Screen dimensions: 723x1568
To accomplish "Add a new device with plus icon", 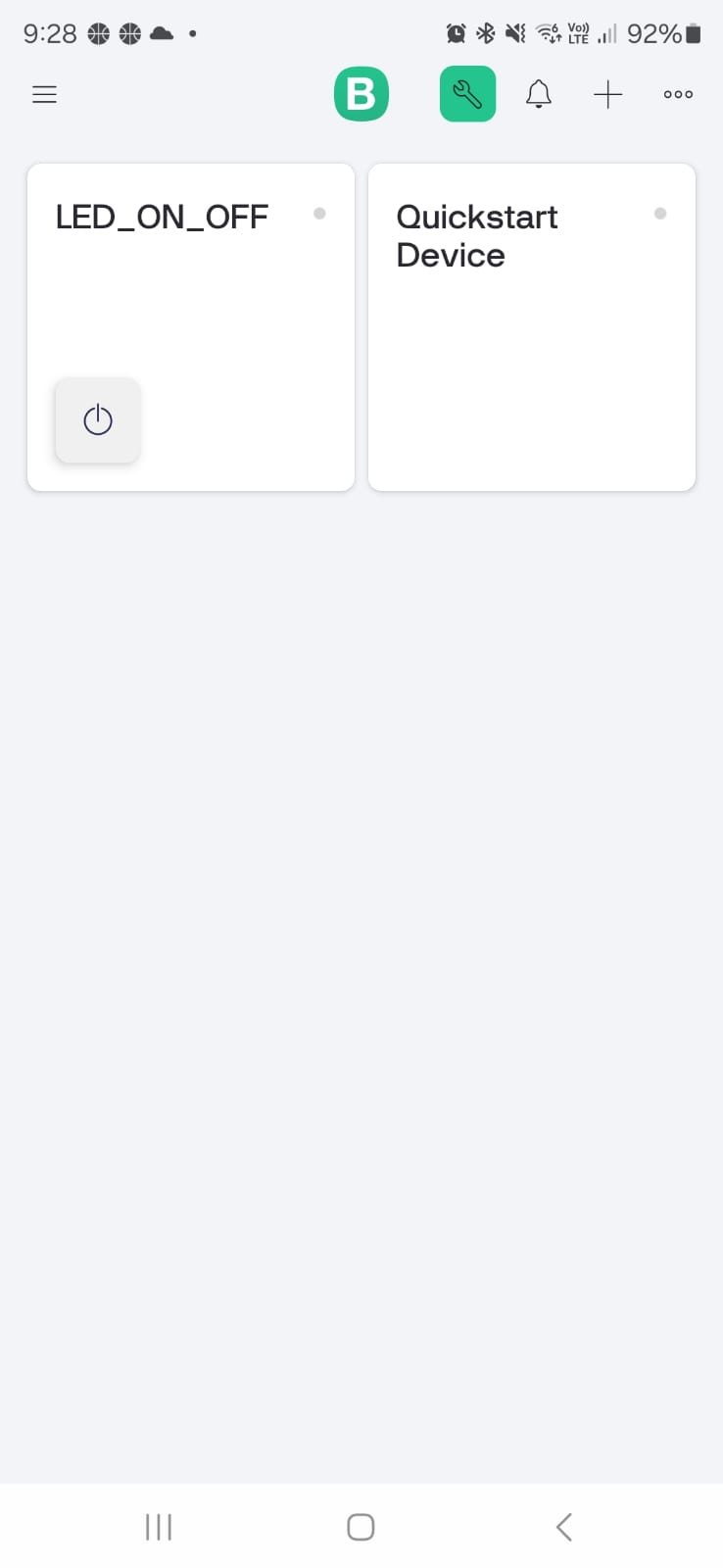I will click(608, 94).
